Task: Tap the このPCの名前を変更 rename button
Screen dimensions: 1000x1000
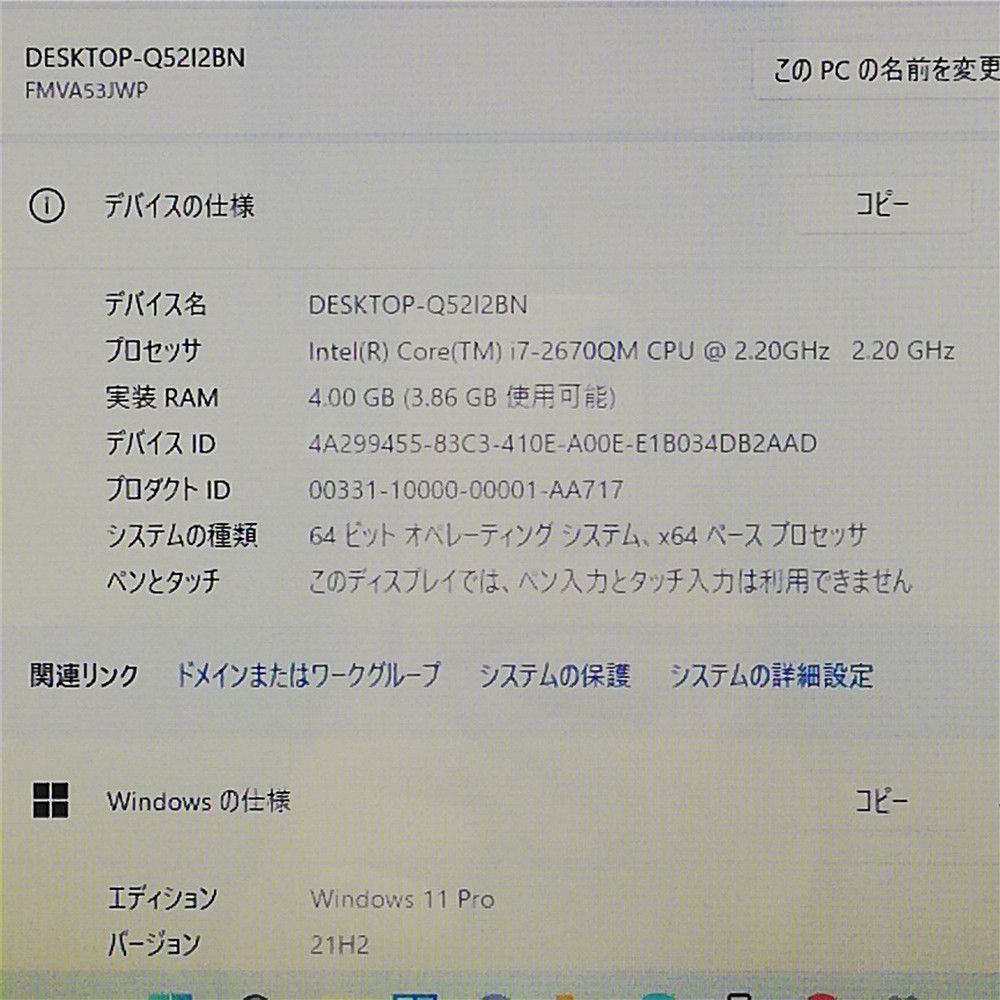Action: click(880, 70)
